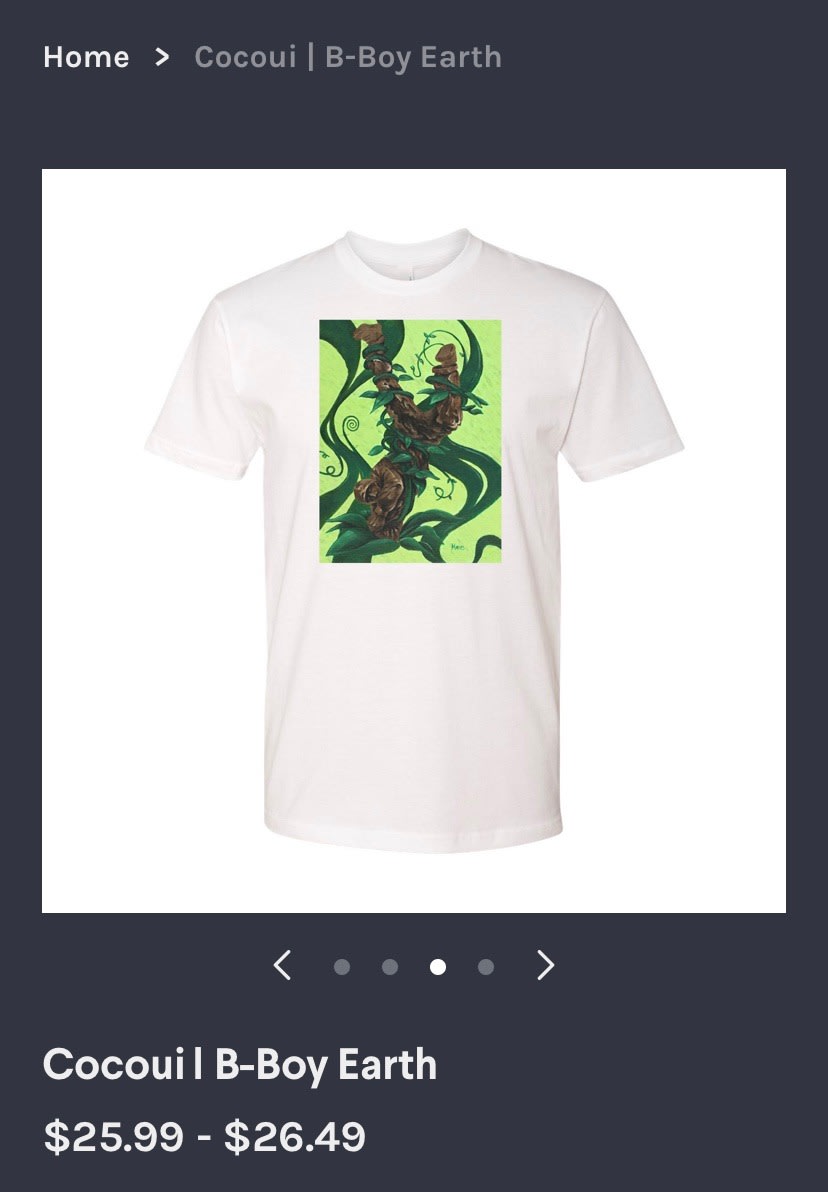Open the white t-shirt product image
The width and height of the screenshot is (828, 1192).
click(x=413, y=540)
